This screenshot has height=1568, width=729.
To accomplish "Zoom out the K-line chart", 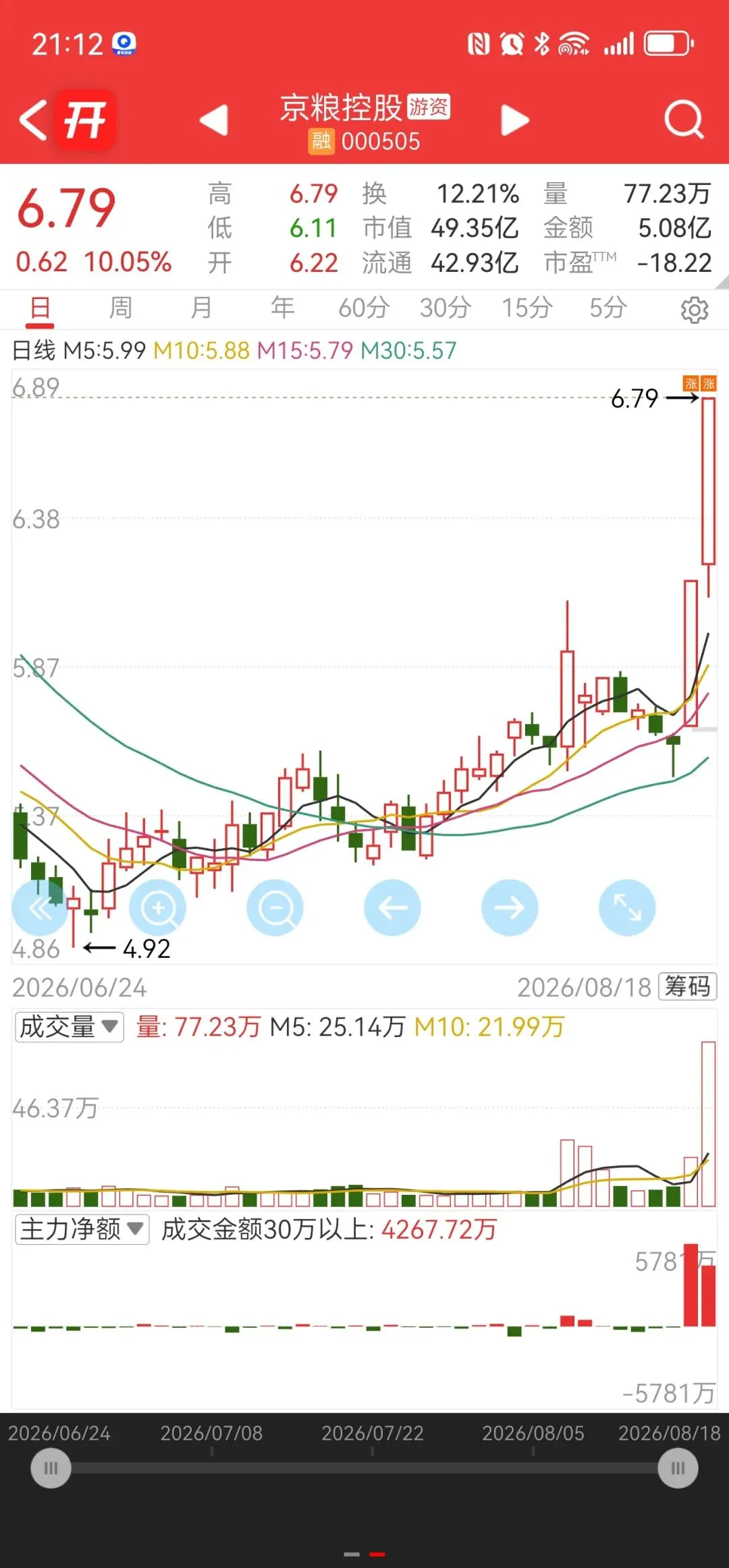I will pos(275,907).
